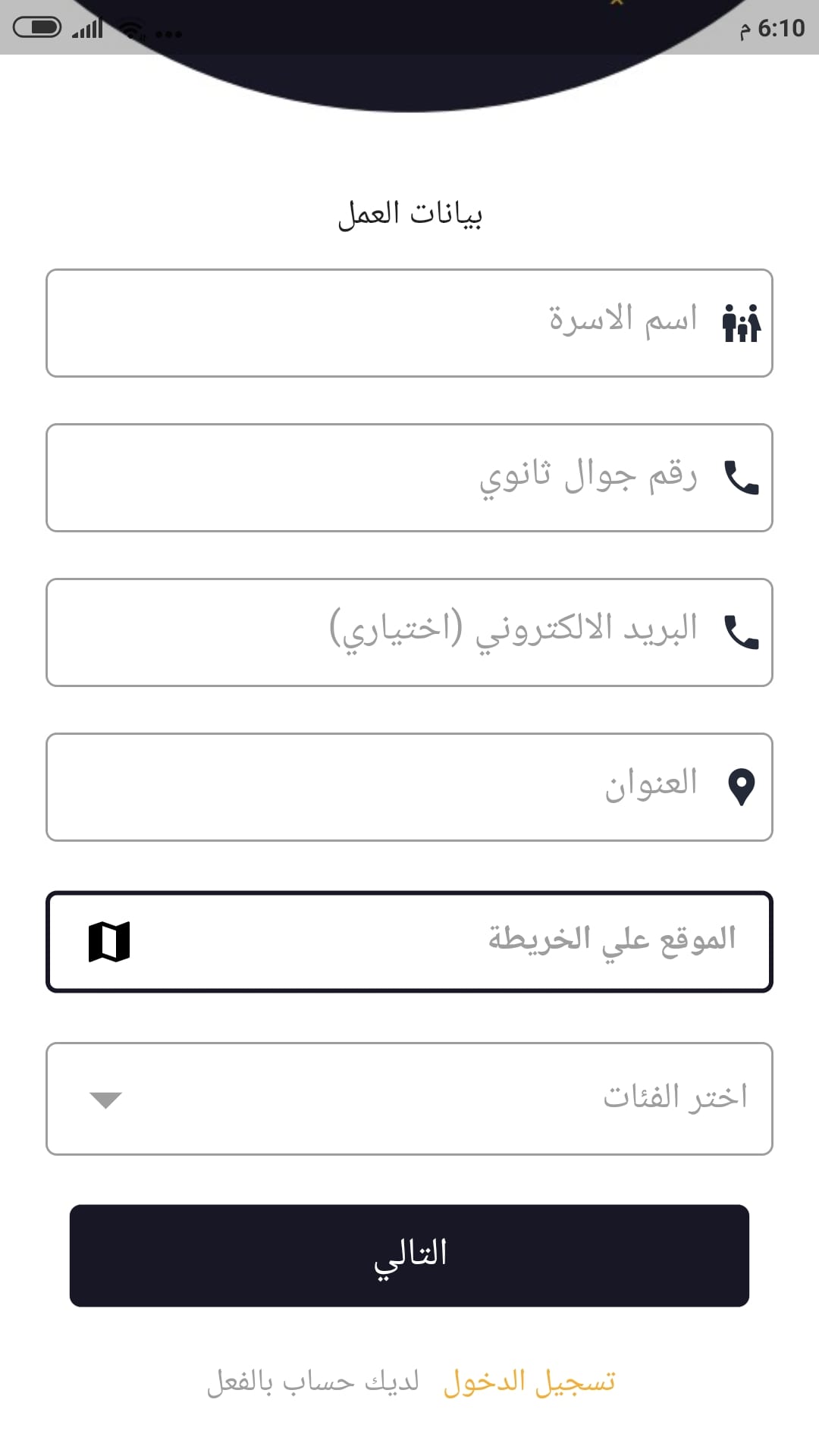Viewport: 819px width, 1456px height.
Task: Click the اسم الاسرة input field
Action: click(x=409, y=322)
